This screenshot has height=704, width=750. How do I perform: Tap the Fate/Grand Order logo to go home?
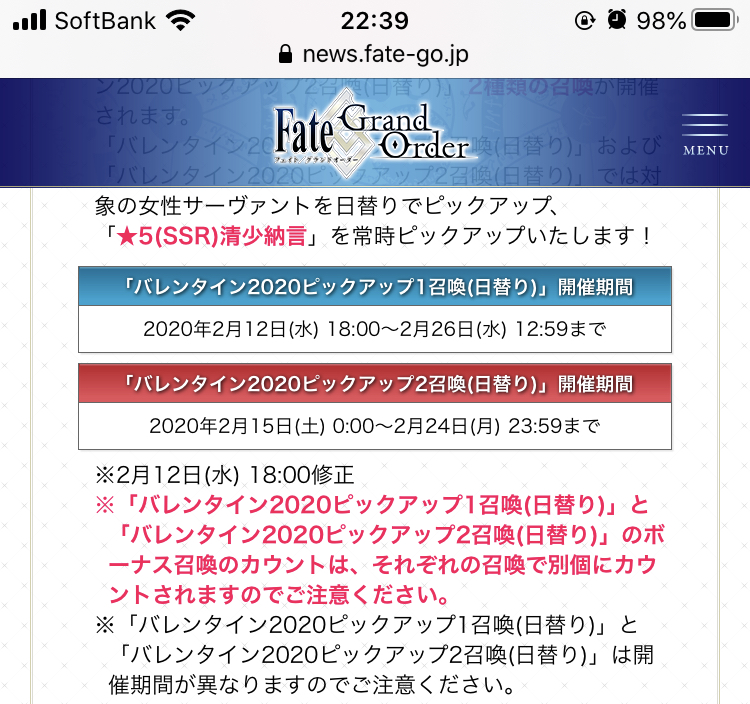[x=371, y=133]
